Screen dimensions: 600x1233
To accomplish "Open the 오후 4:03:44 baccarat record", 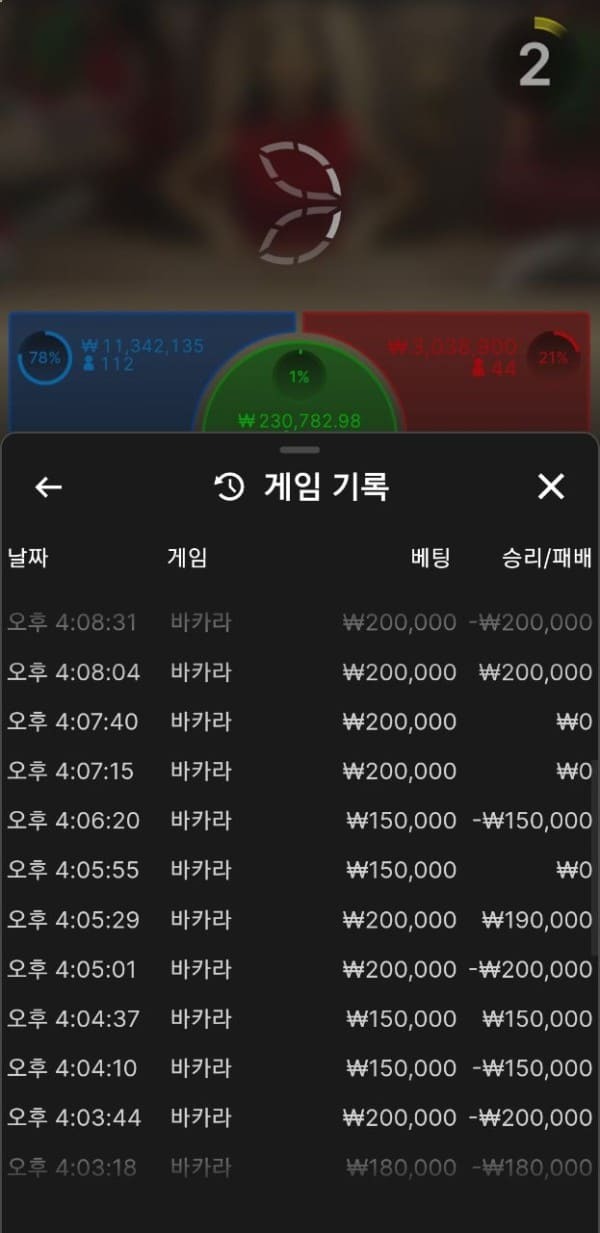I will tap(299, 1117).
